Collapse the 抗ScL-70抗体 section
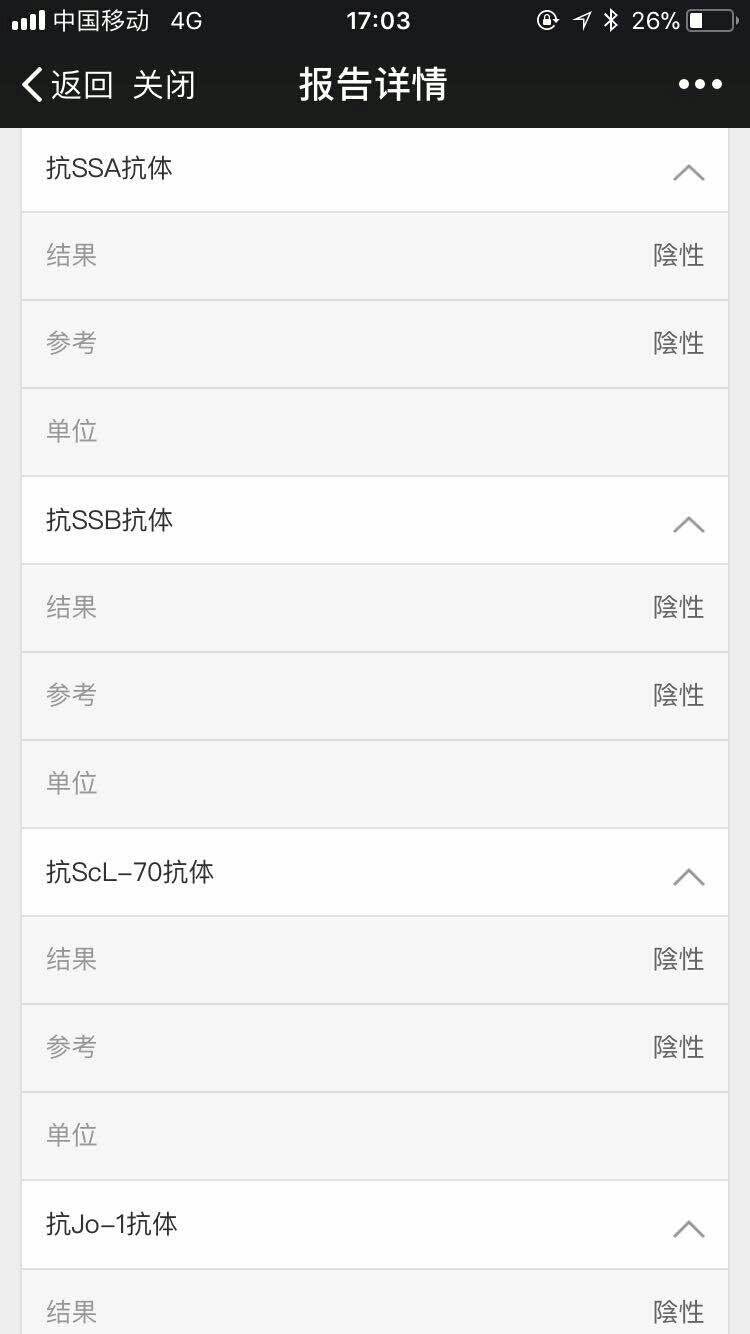Screen dimensions: 750x1334 688,876
